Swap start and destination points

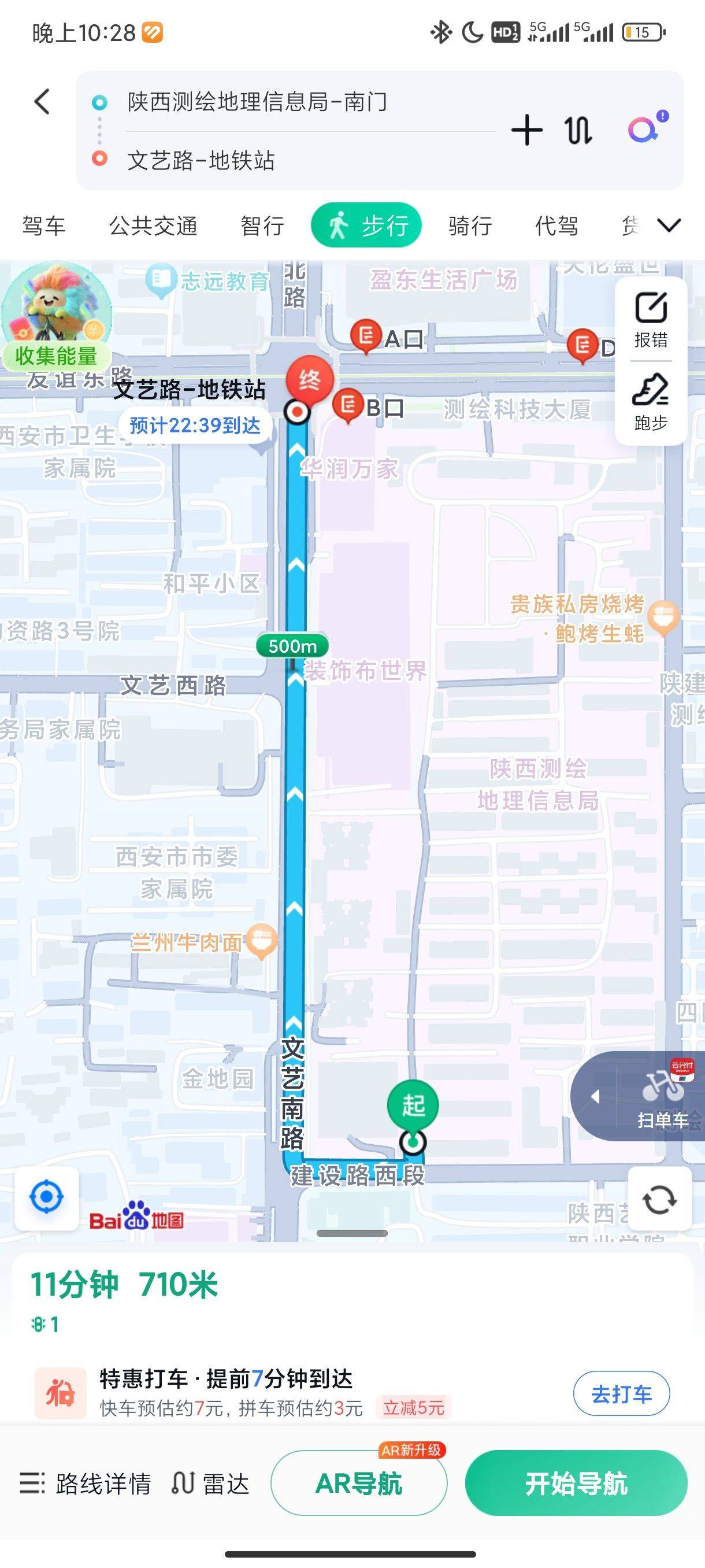coord(578,130)
